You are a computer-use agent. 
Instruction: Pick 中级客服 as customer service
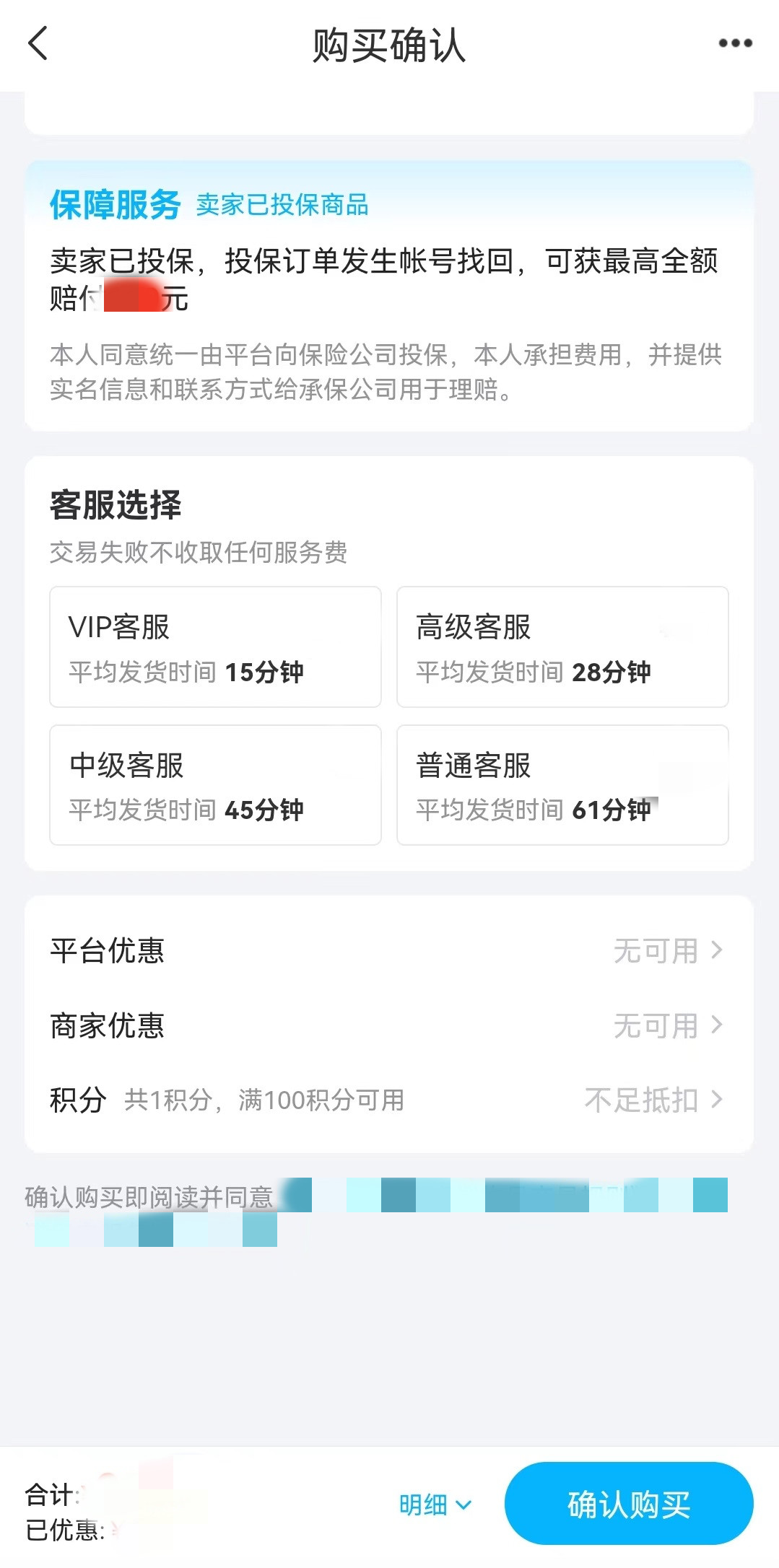[x=215, y=784]
